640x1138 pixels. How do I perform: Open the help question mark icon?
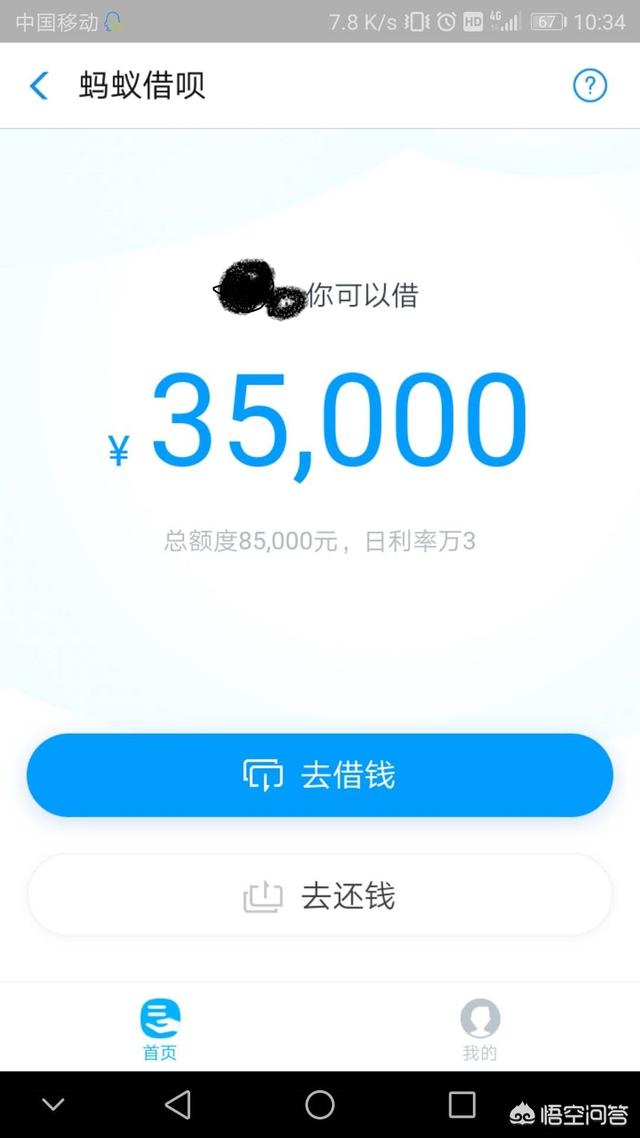click(590, 86)
